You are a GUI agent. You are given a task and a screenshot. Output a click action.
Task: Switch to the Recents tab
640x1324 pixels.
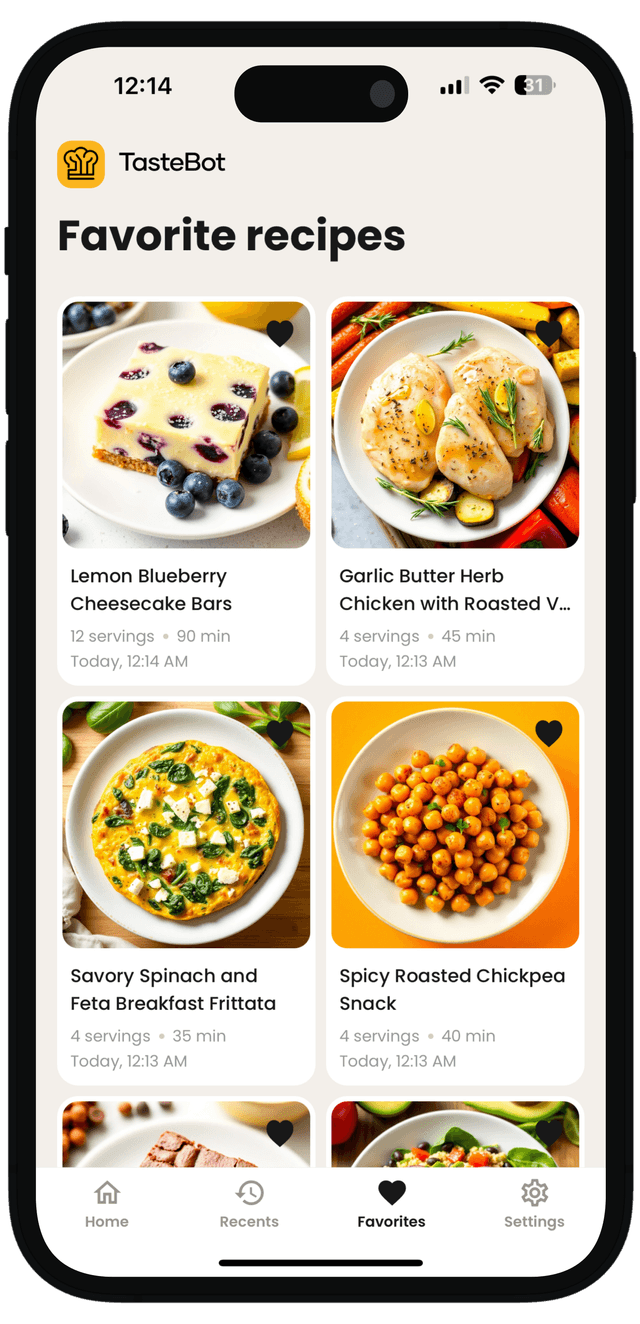(x=249, y=1204)
